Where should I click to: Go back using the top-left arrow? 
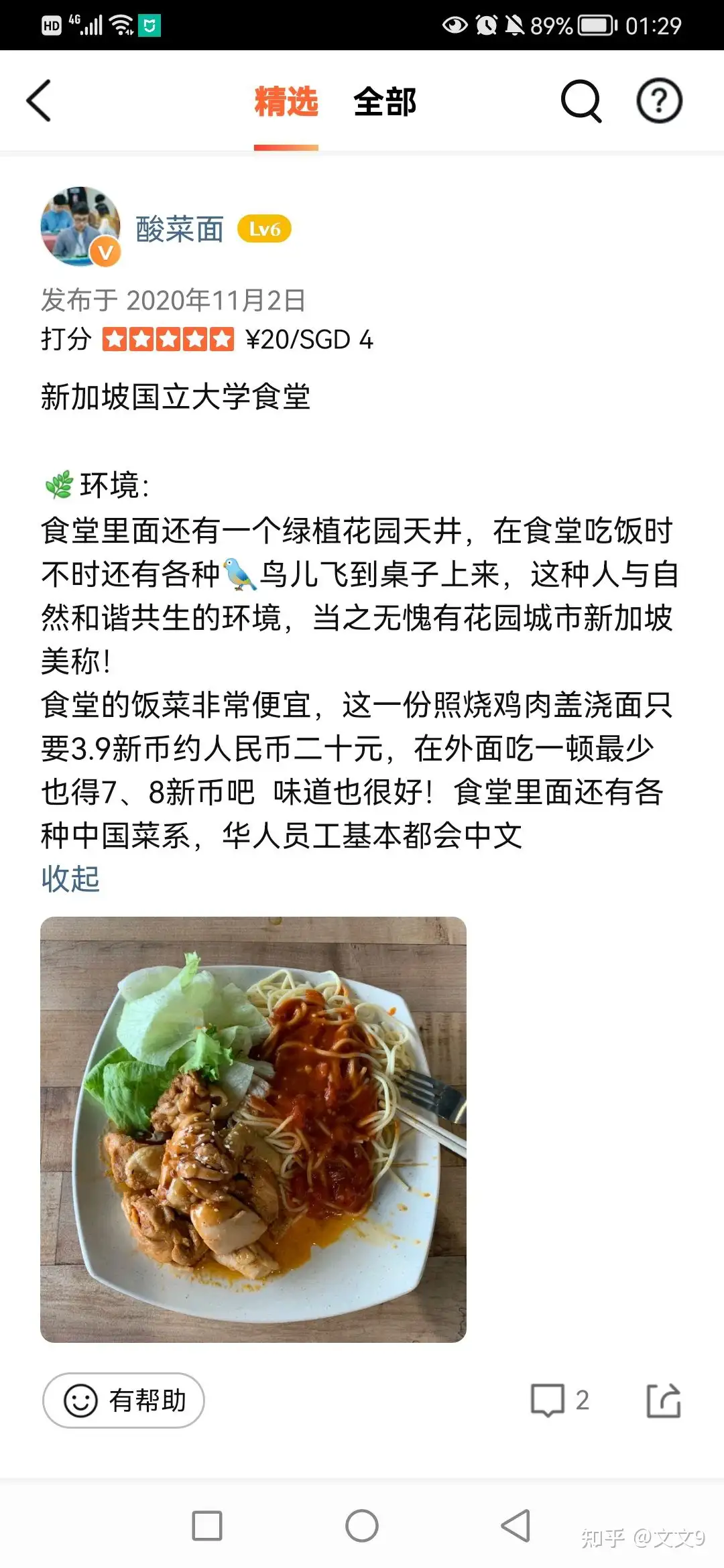39,101
